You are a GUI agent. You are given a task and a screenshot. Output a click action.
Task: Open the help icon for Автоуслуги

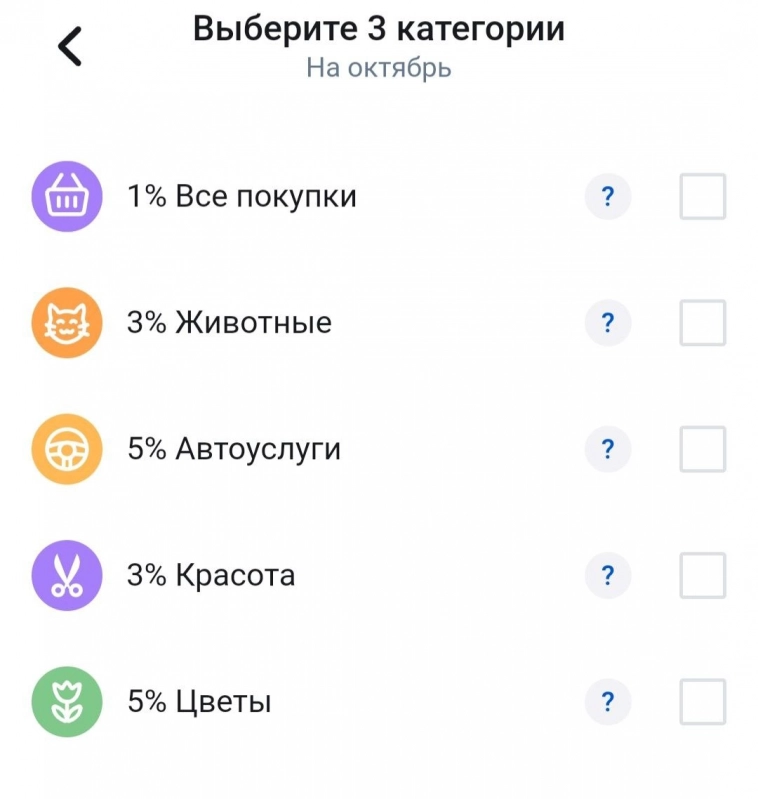[607, 450]
